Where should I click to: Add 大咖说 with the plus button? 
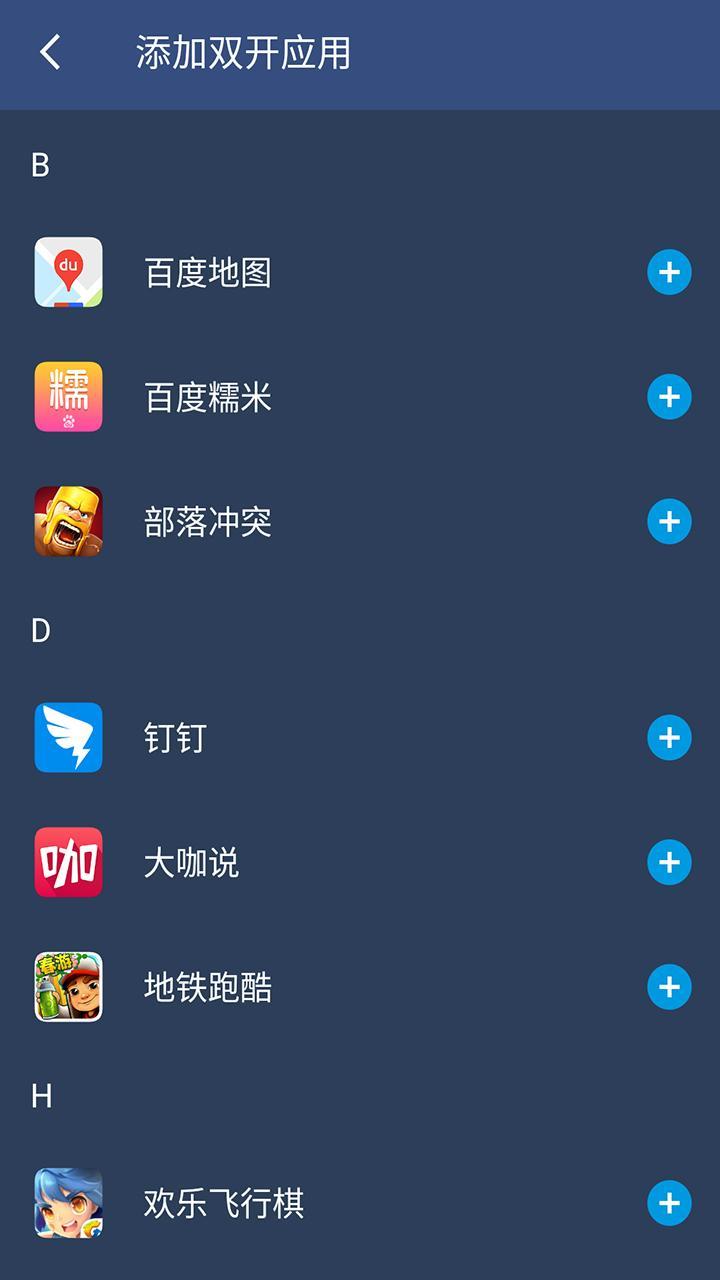[x=668, y=864]
